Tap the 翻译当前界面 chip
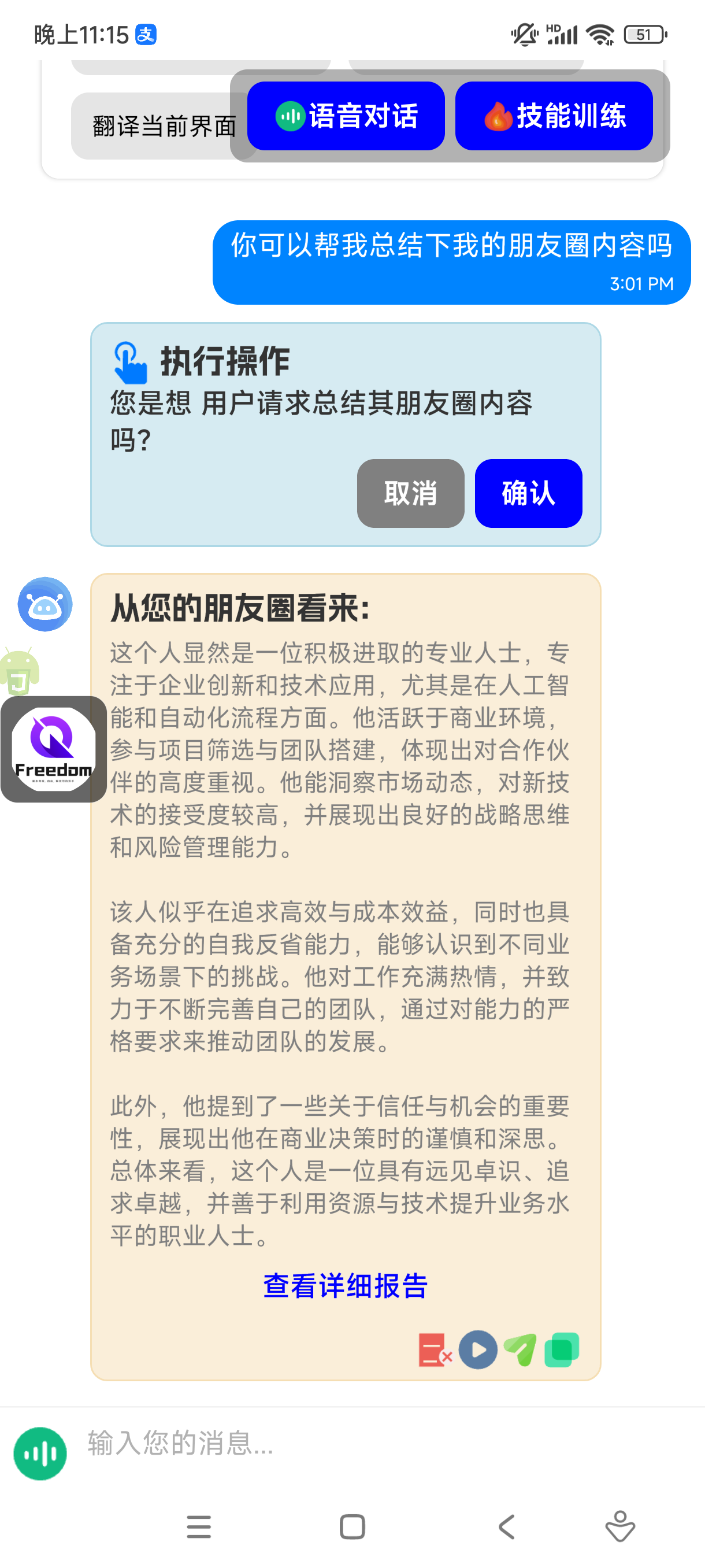 point(163,126)
